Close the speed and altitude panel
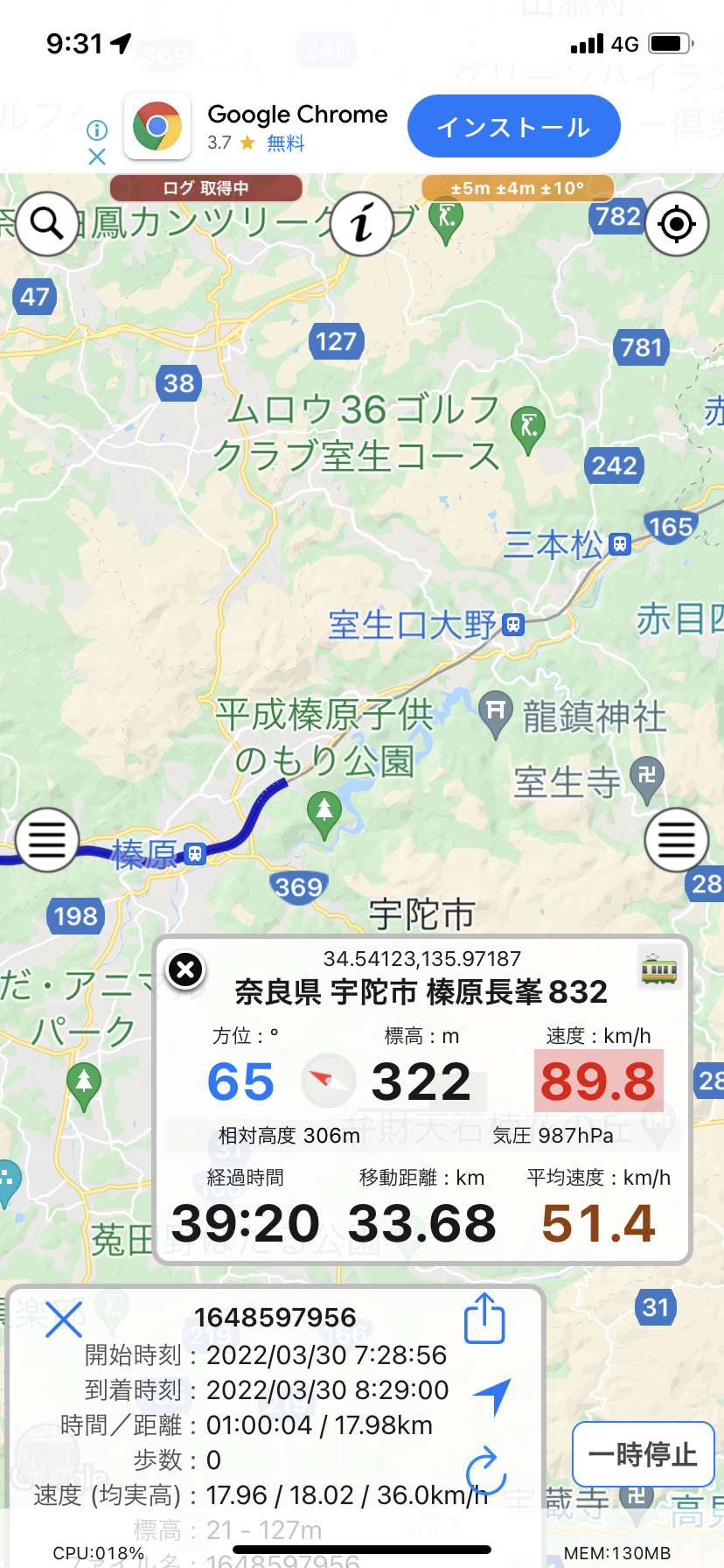Image resolution: width=724 pixels, height=1568 pixels. tap(185, 969)
